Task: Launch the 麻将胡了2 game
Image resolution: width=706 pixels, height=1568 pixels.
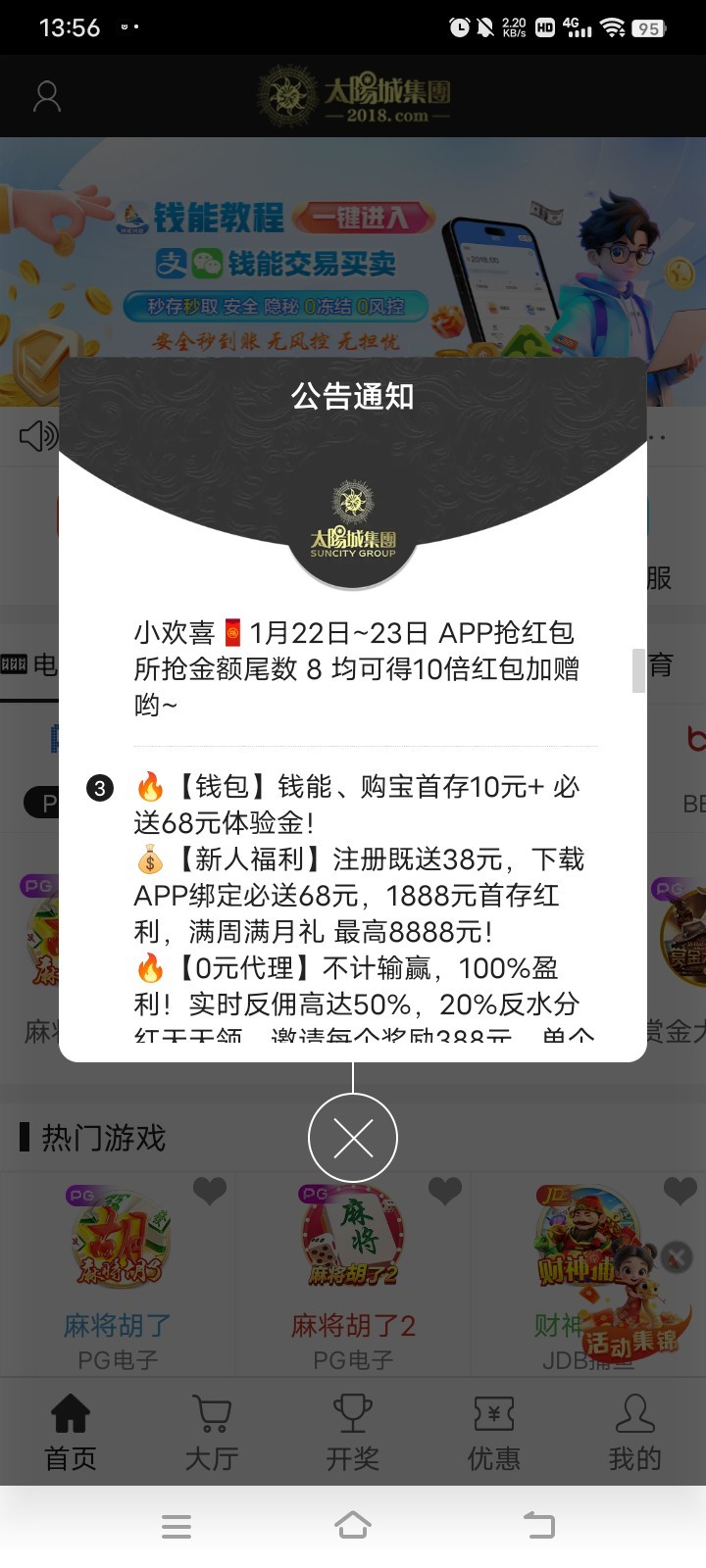Action: tap(353, 1245)
